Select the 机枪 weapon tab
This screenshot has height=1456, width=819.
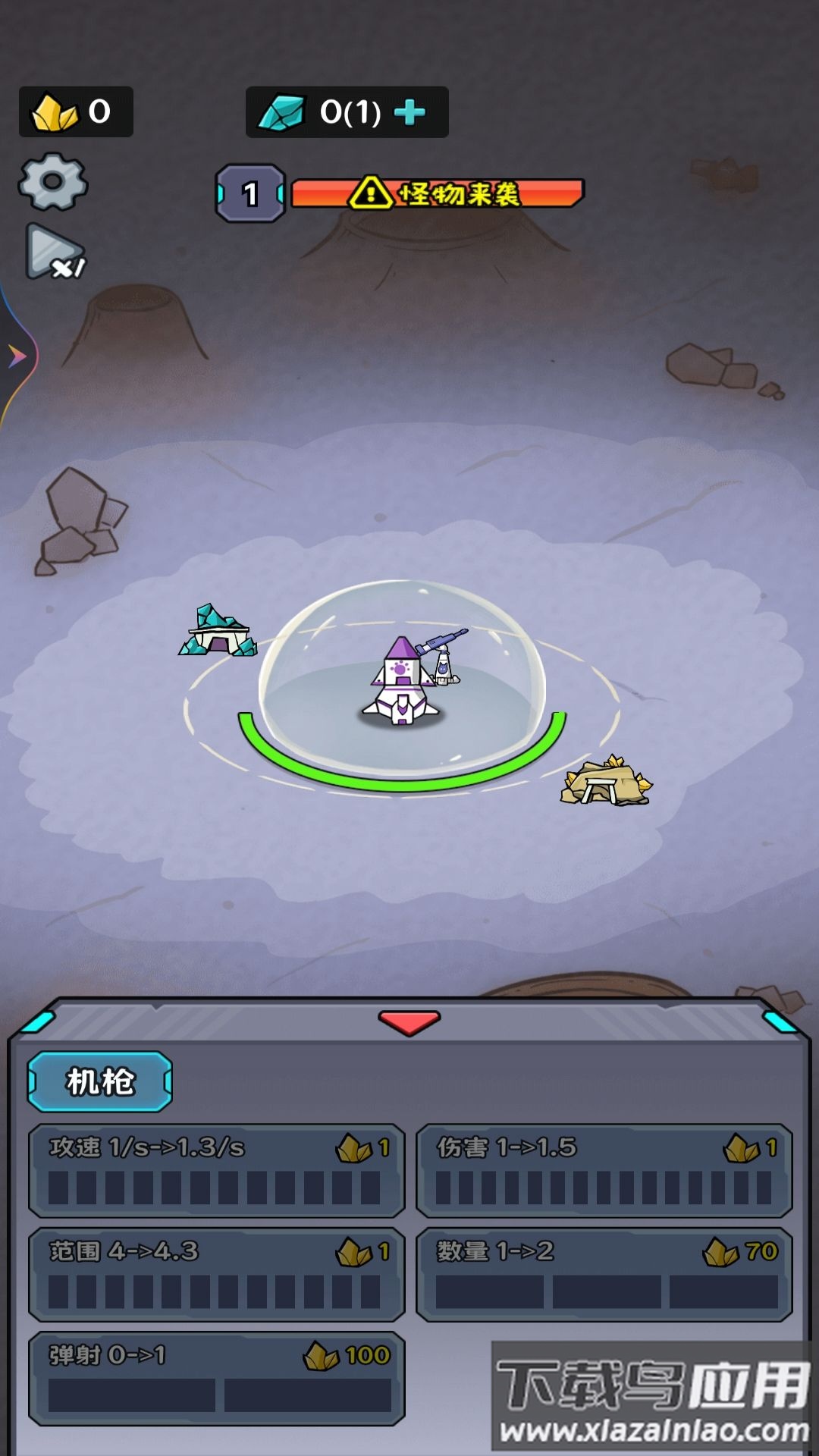[x=99, y=1081]
